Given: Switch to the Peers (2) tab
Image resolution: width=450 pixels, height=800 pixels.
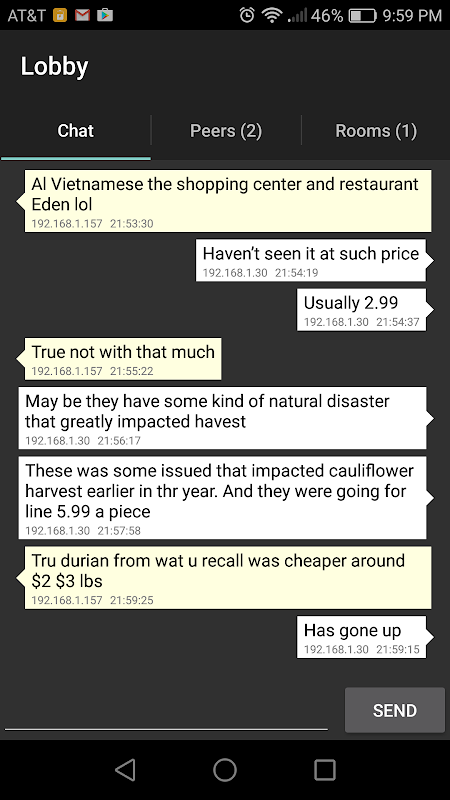Looking at the screenshot, I should [x=226, y=131].
